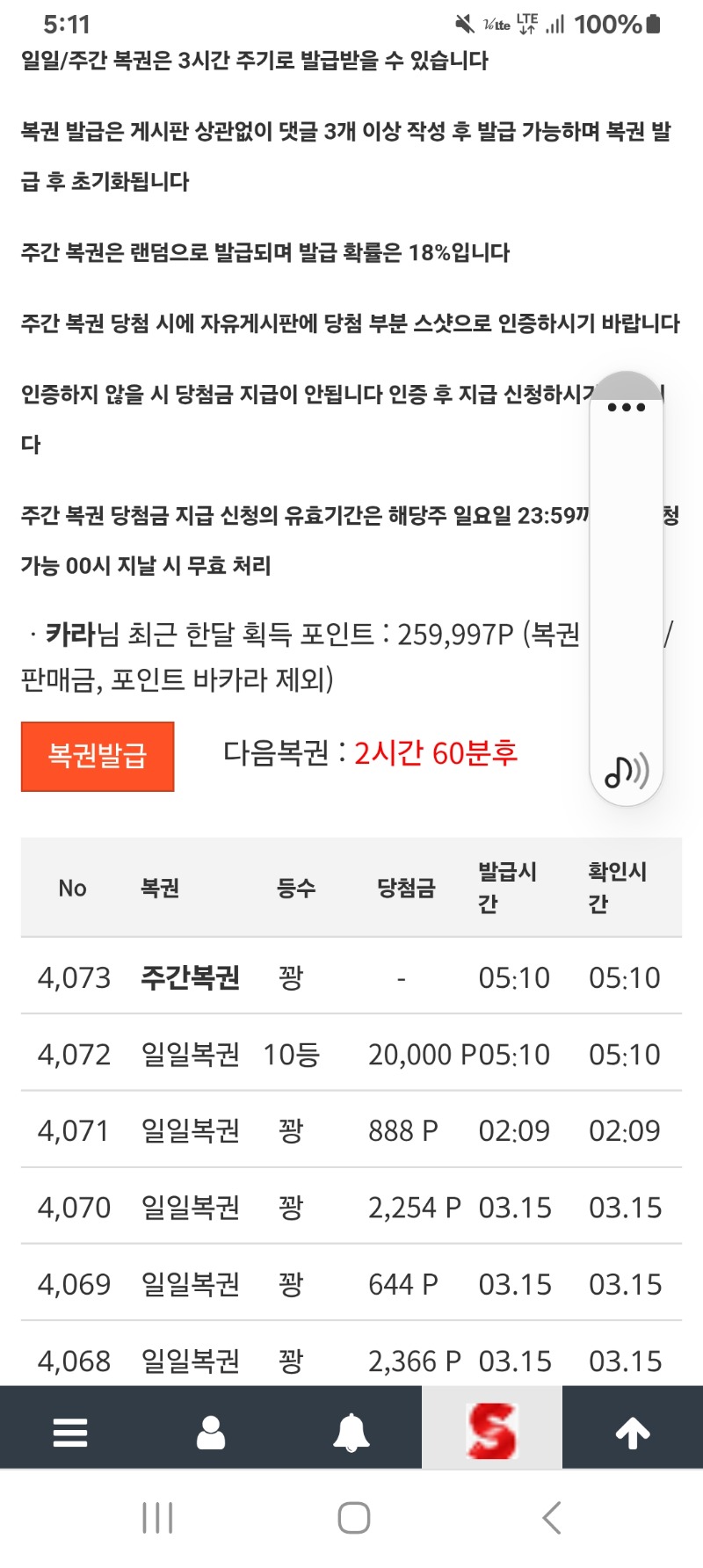
Task: Go to the system home screen
Action: pyautogui.click(x=353, y=1518)
